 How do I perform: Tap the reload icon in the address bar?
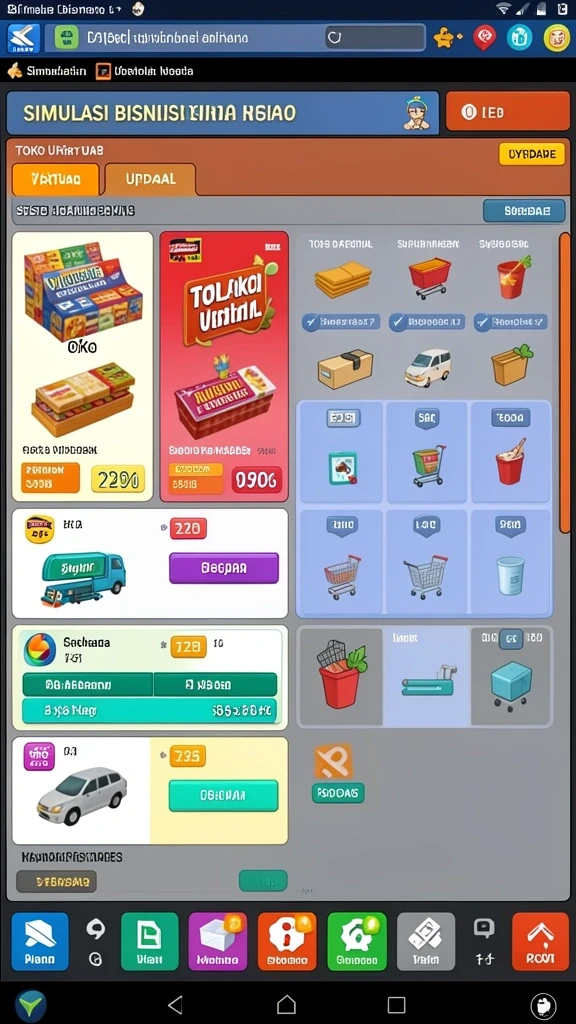334,38
